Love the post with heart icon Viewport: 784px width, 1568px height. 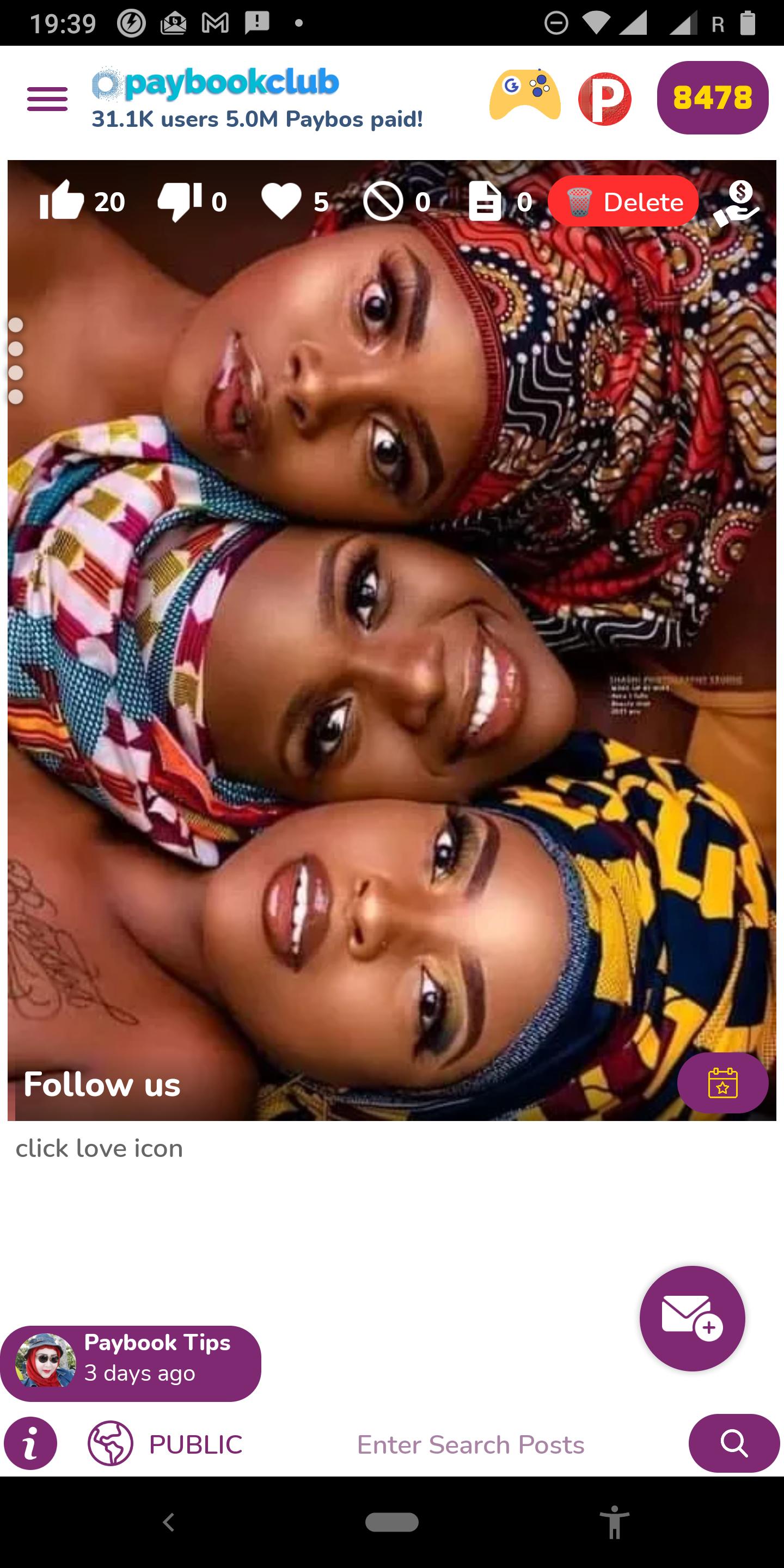pyautogui.click(x=281, y=201)
